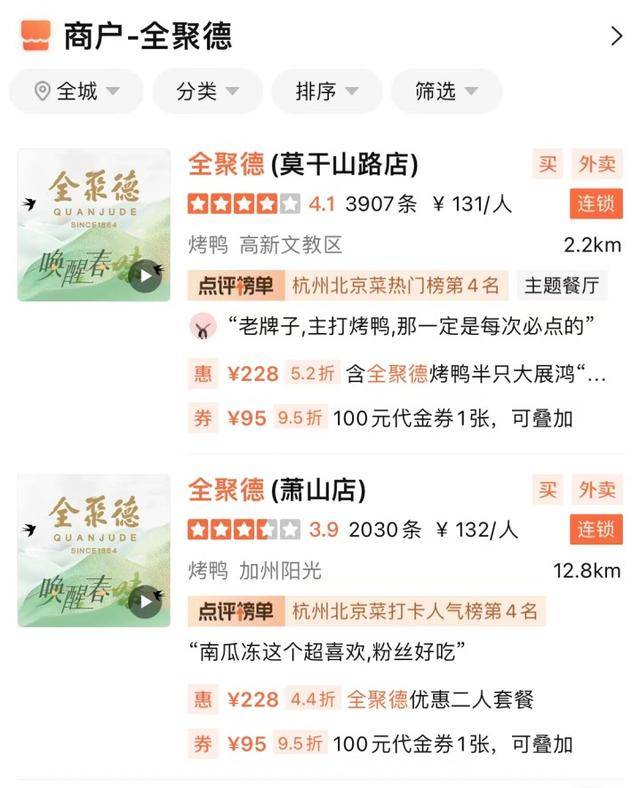Open 莫干山路店 ¥95 代金券 voucher
Screen dimensions: 640x788
click(x=380, y=418)
